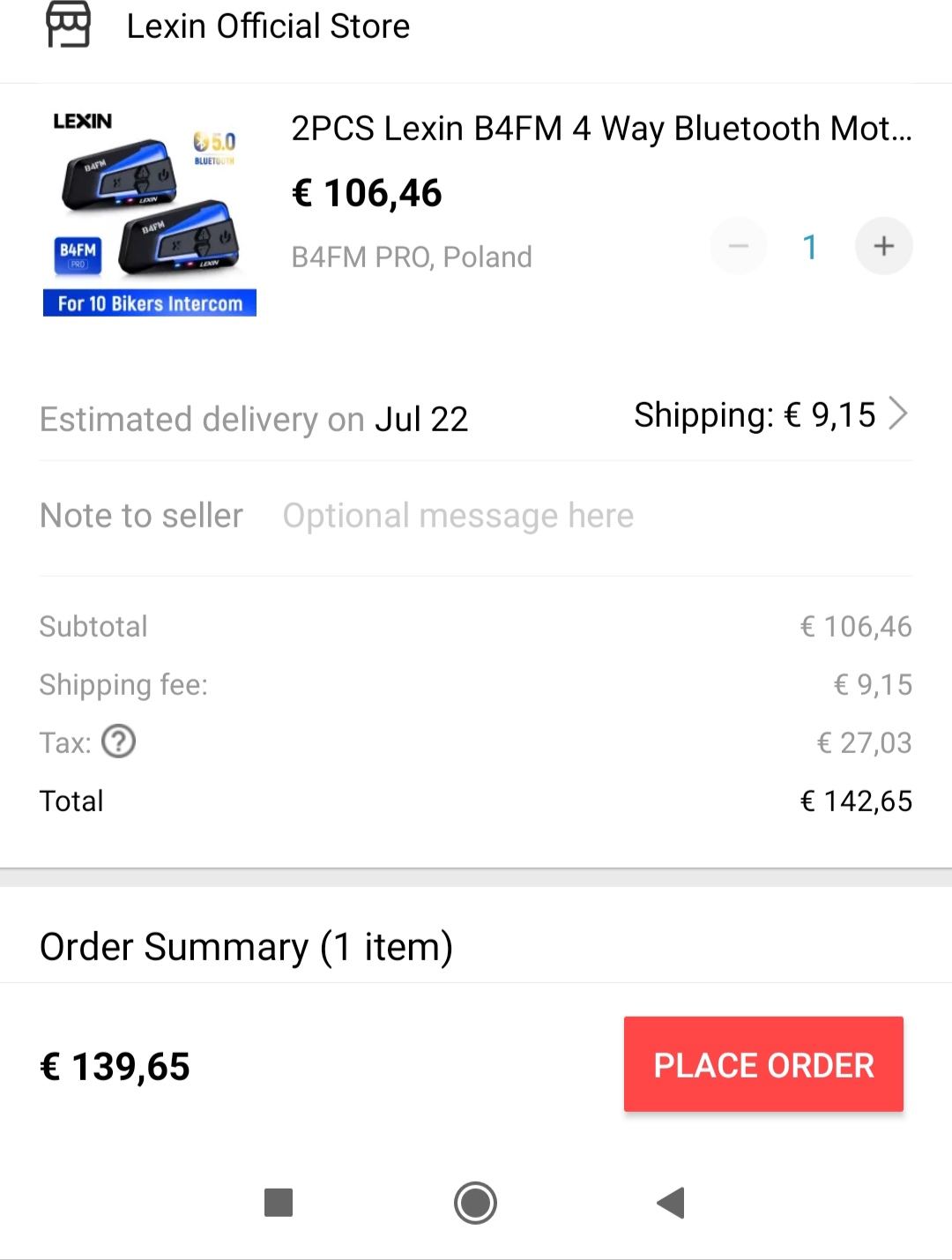Decrease quantity with the minus button
This screenshot has width=952, height=1260.
pos(739,246)
